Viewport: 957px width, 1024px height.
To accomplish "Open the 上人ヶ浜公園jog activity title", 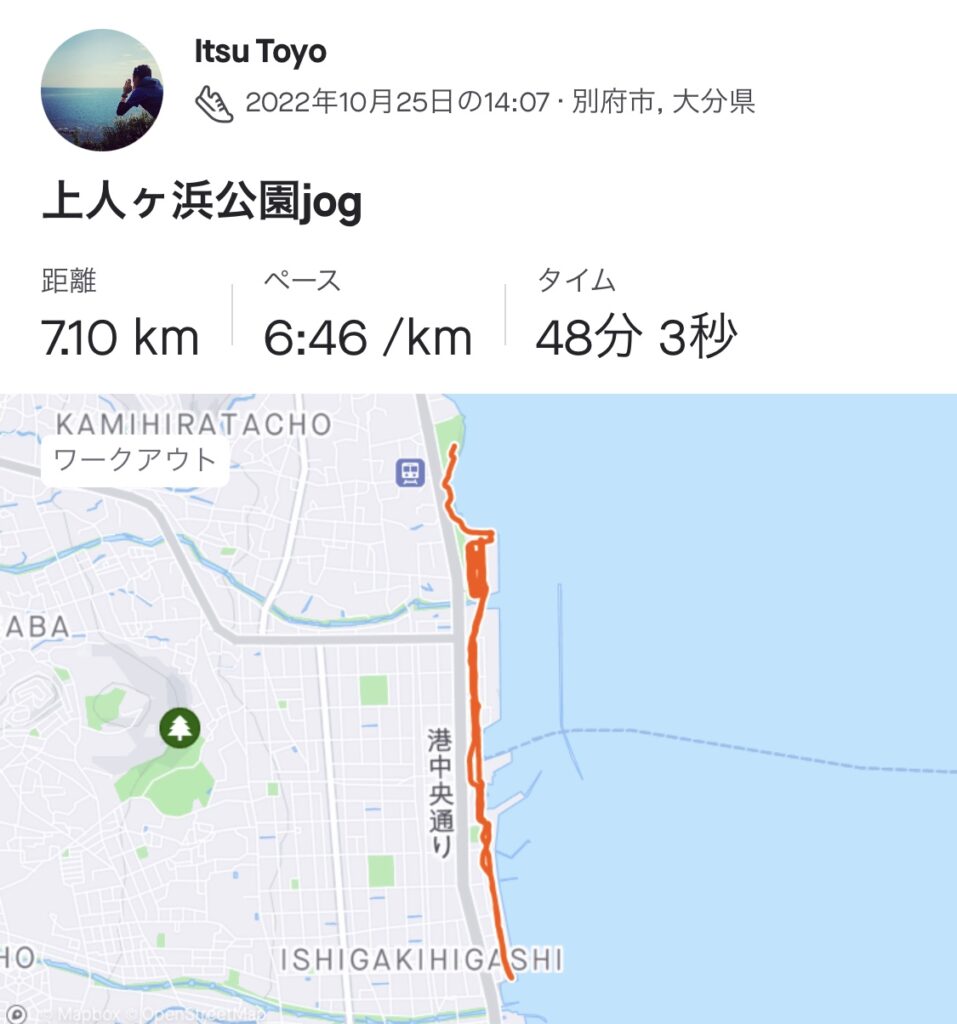I will [202, 204].
